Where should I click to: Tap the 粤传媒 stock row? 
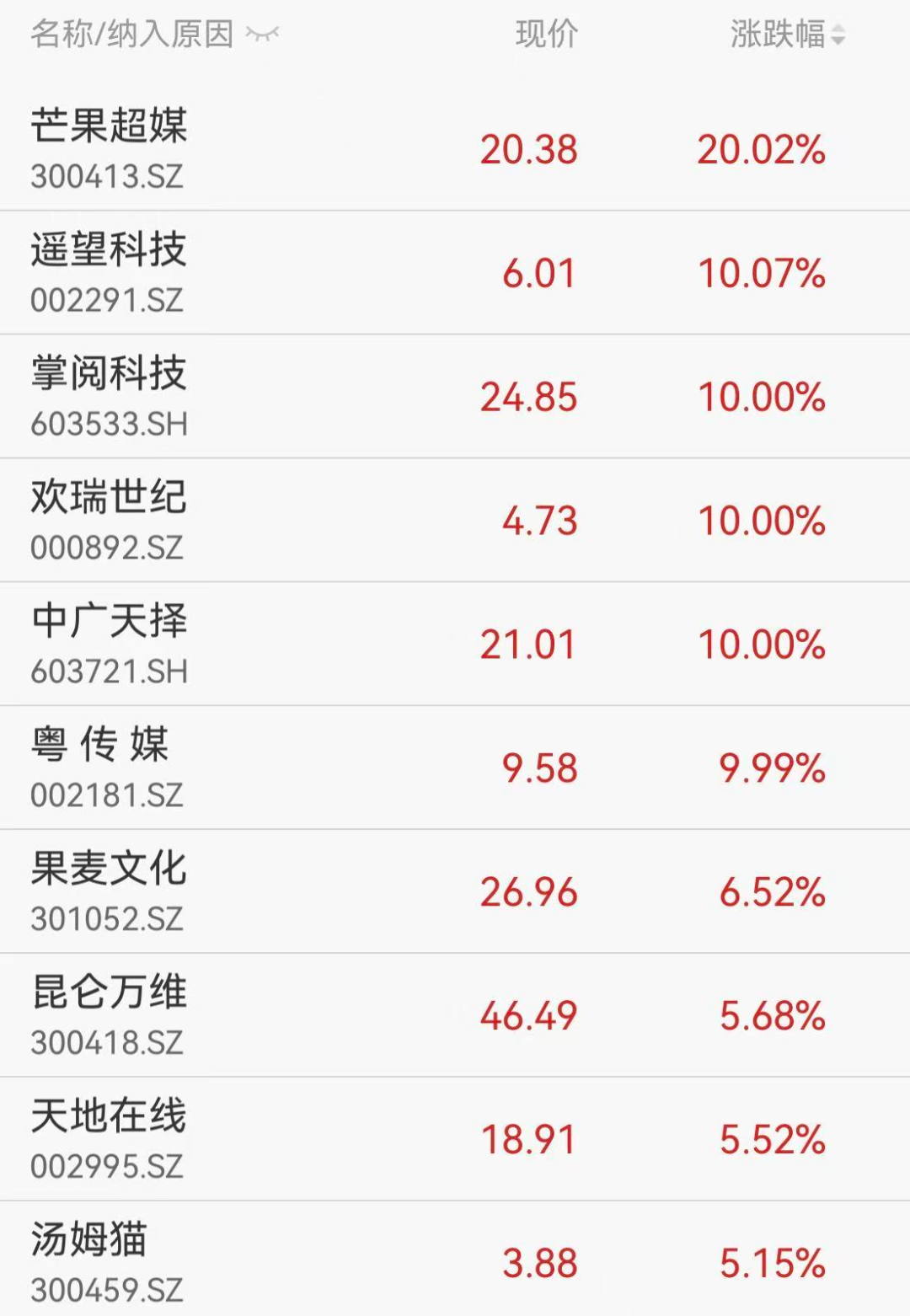(x=455, y=768)
